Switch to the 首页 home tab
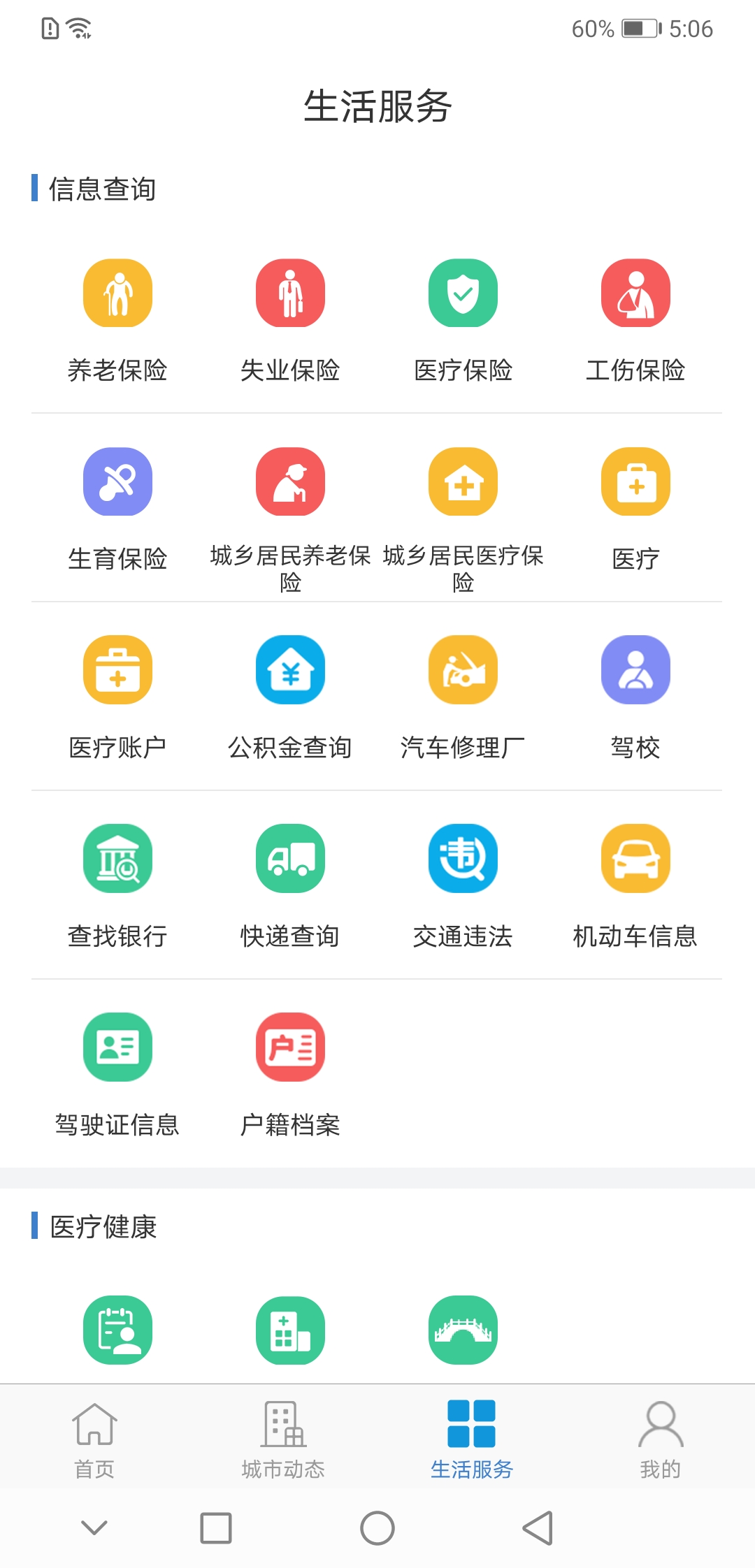This screenshot has height=1568, width=755. coord(94,1439)
